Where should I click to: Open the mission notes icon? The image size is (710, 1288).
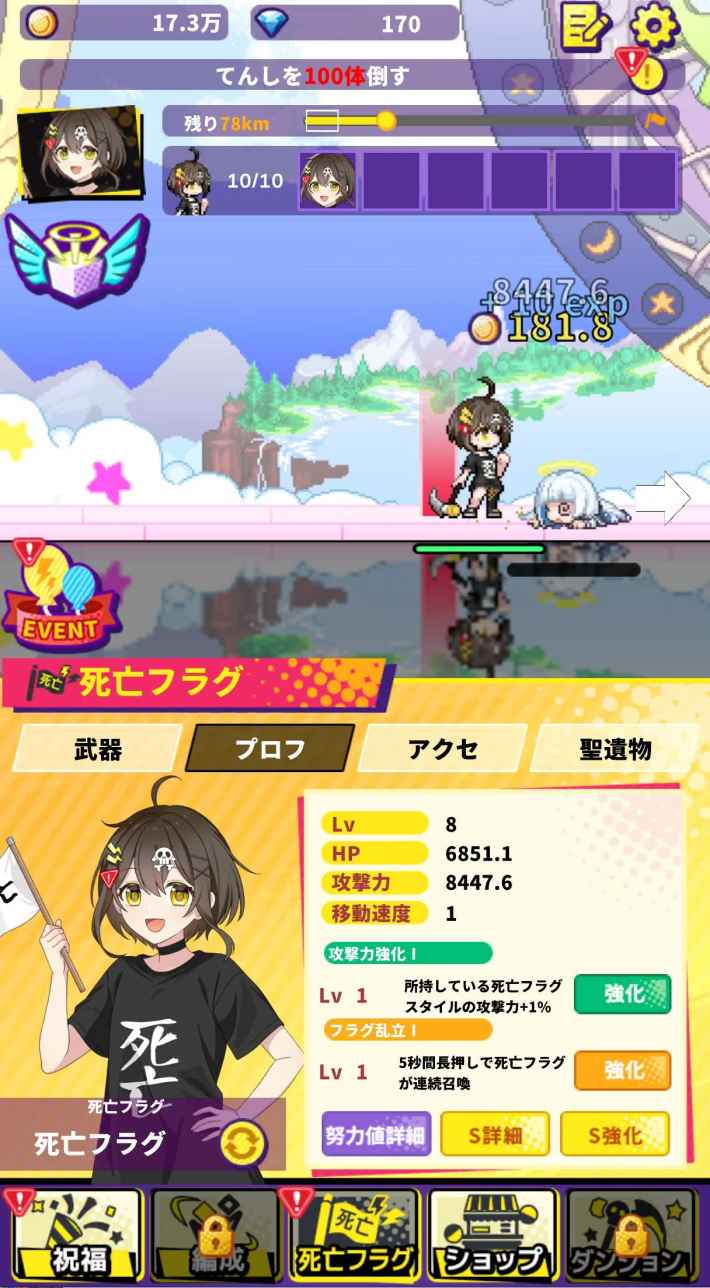point(586,25)
